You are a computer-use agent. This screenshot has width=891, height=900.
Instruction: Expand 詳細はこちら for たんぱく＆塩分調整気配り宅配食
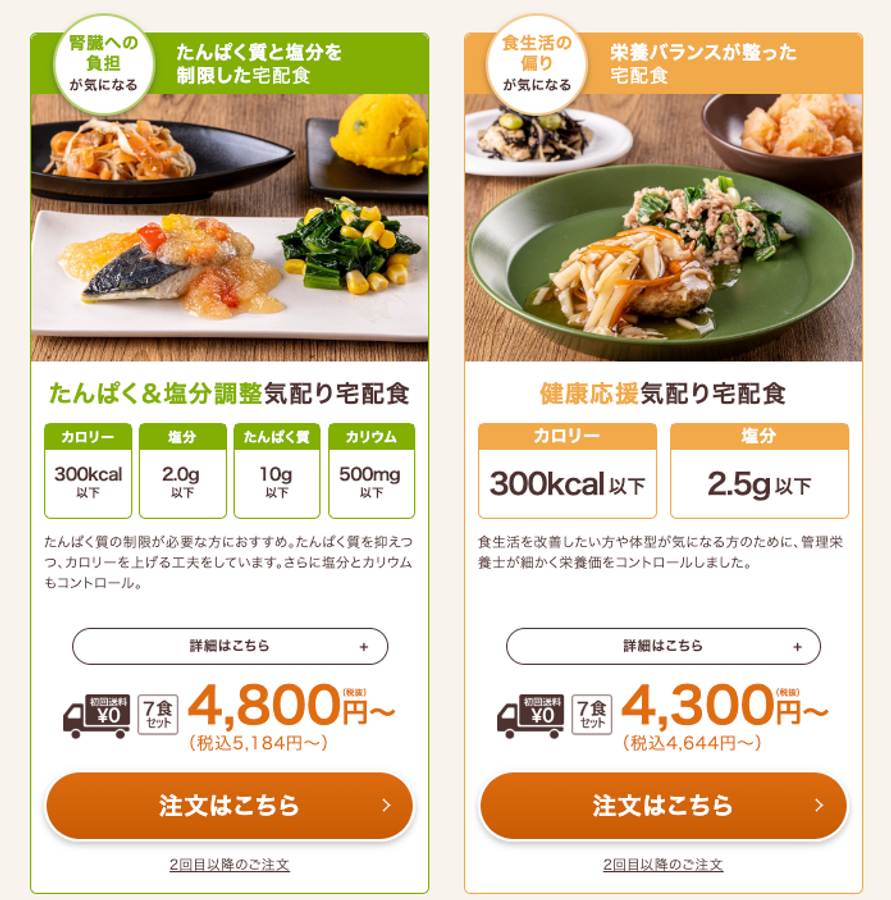[230, 646]
